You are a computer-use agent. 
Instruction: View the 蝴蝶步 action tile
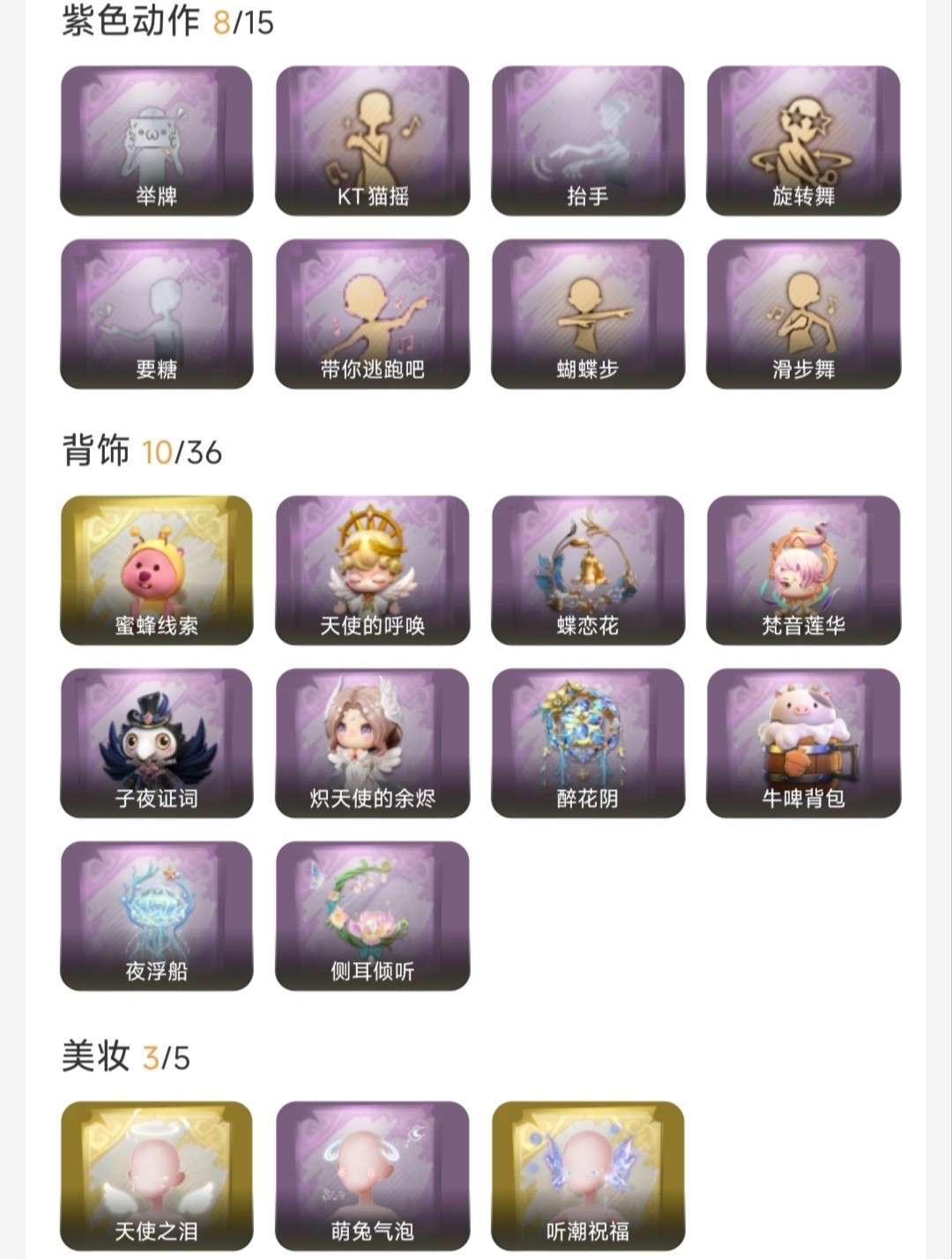click(x=588, y=314)
